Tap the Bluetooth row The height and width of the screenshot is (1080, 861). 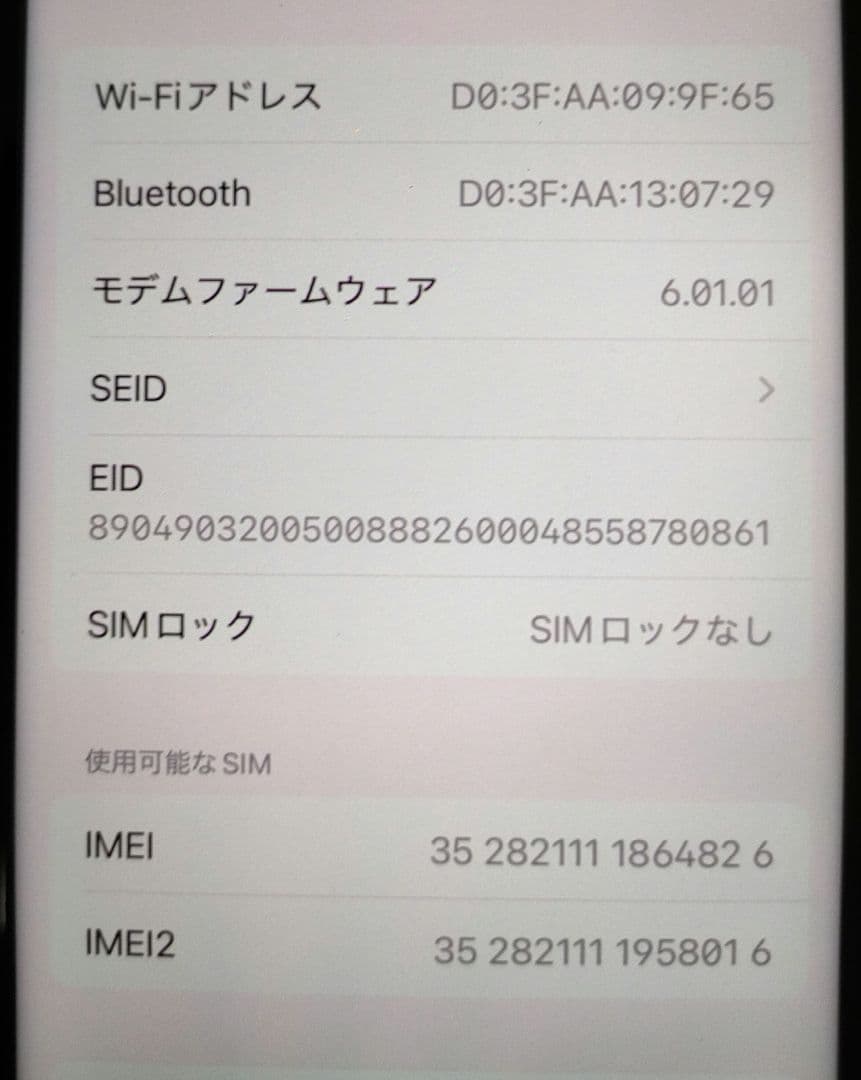pos(430,193)
